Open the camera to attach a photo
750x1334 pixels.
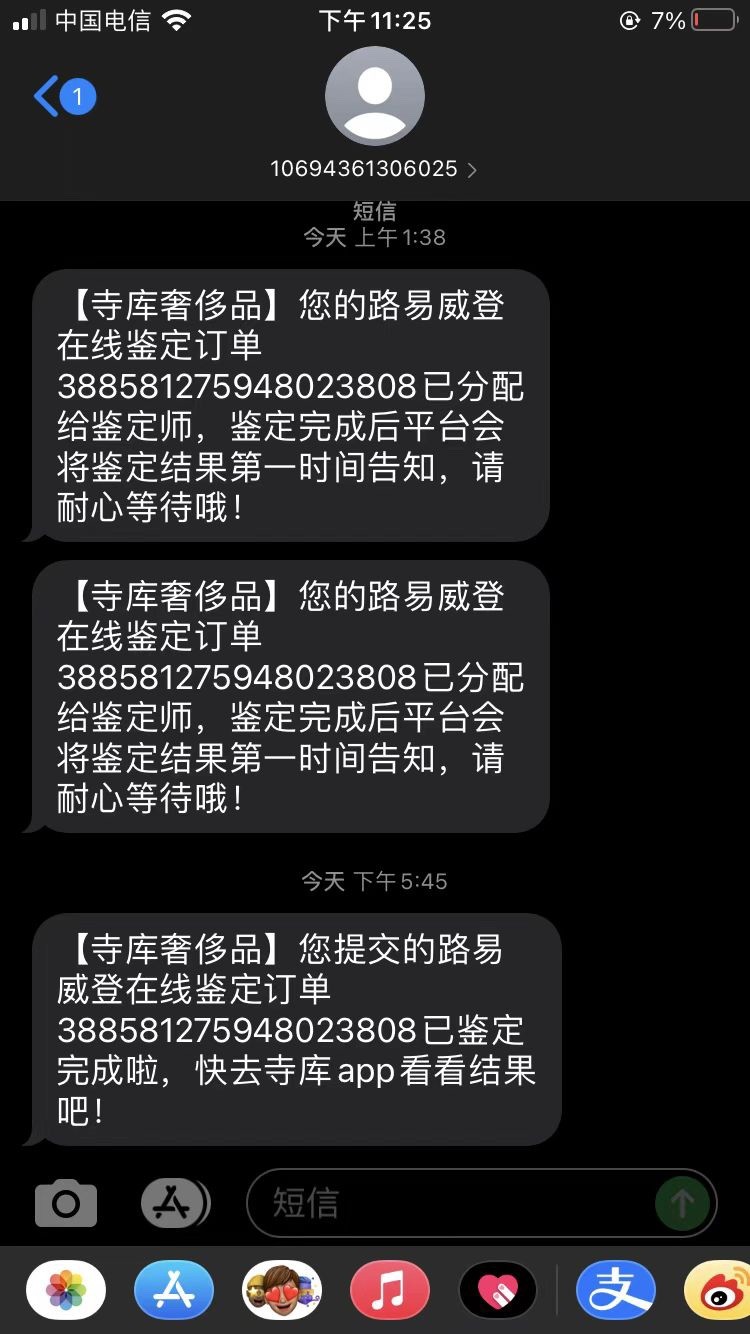(x=66, y=1204)
